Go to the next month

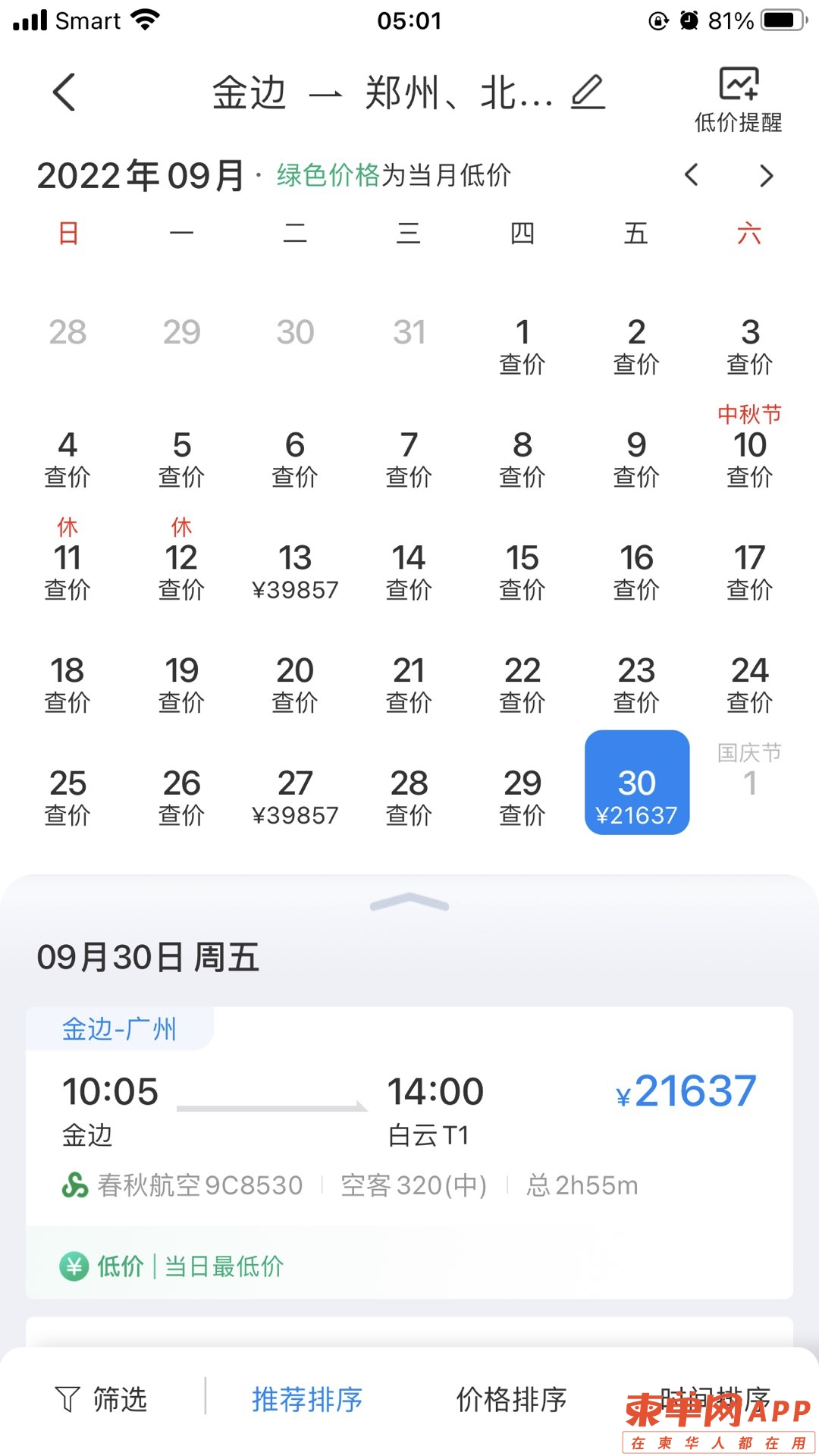click(767, 175)
